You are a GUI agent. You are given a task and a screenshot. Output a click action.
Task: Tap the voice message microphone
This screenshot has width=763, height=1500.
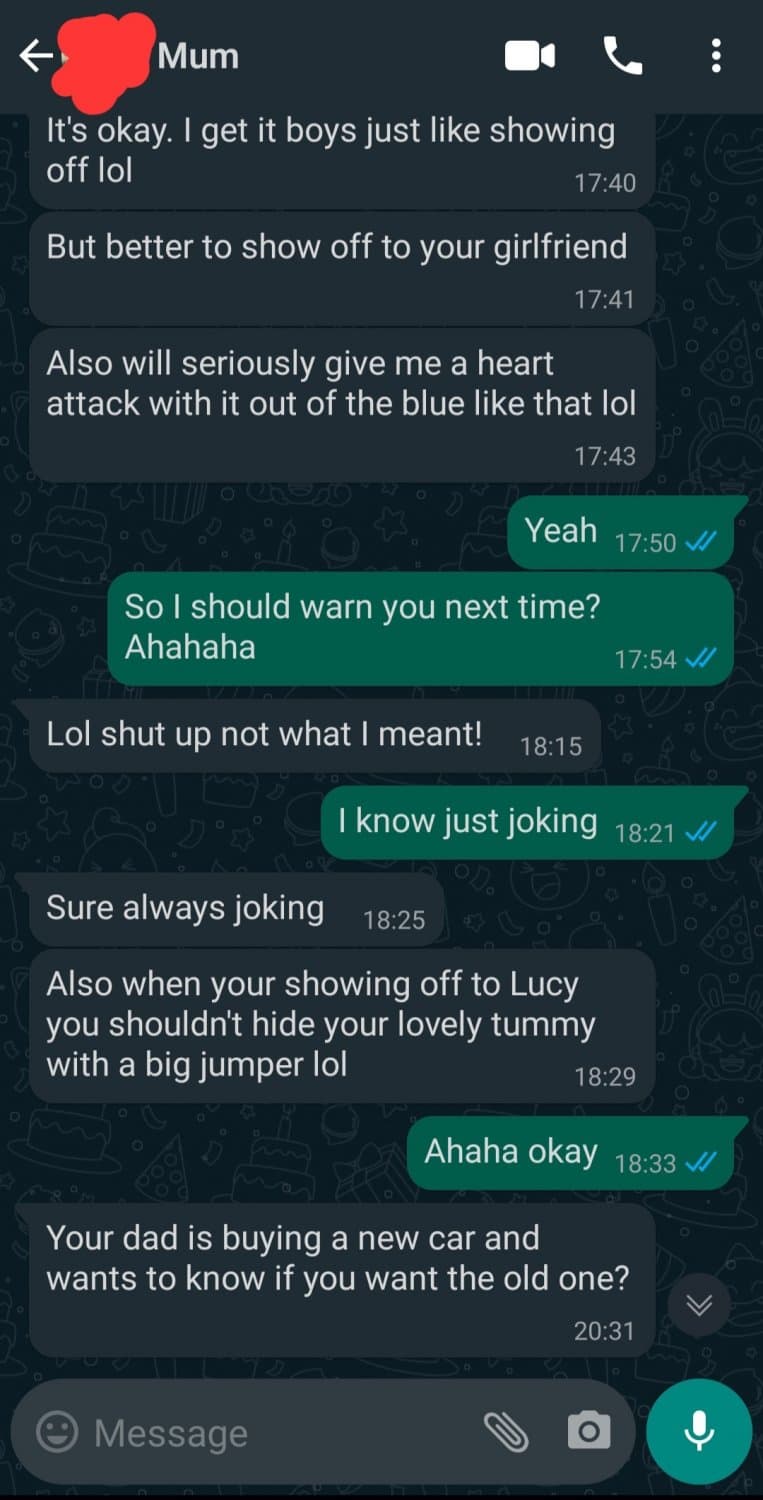tap(699, 1432)
